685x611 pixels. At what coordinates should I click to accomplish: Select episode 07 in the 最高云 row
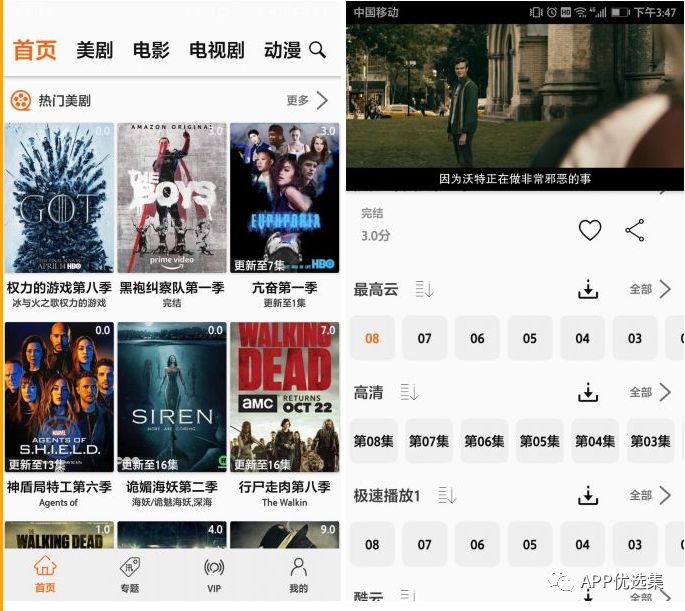pos(424,338)
